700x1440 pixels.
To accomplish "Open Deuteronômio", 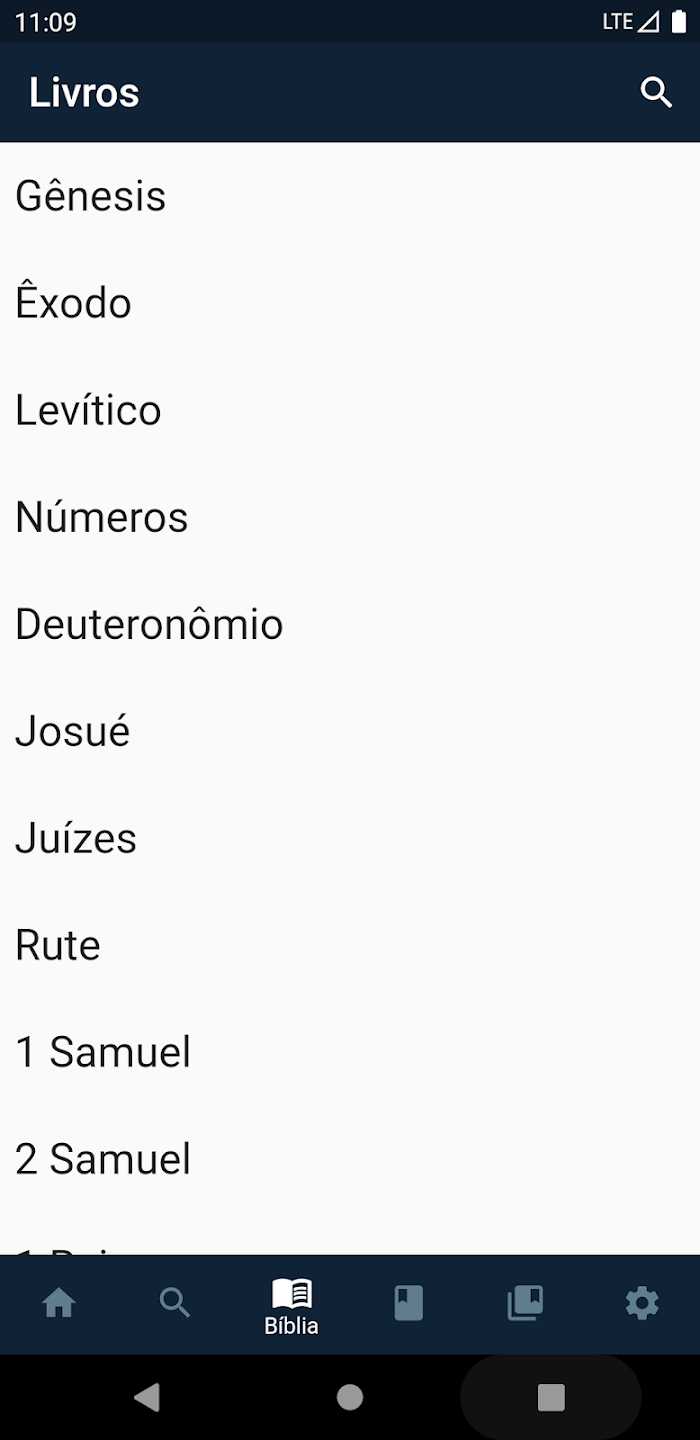I will pyautogui.click(x=350, y=624).
